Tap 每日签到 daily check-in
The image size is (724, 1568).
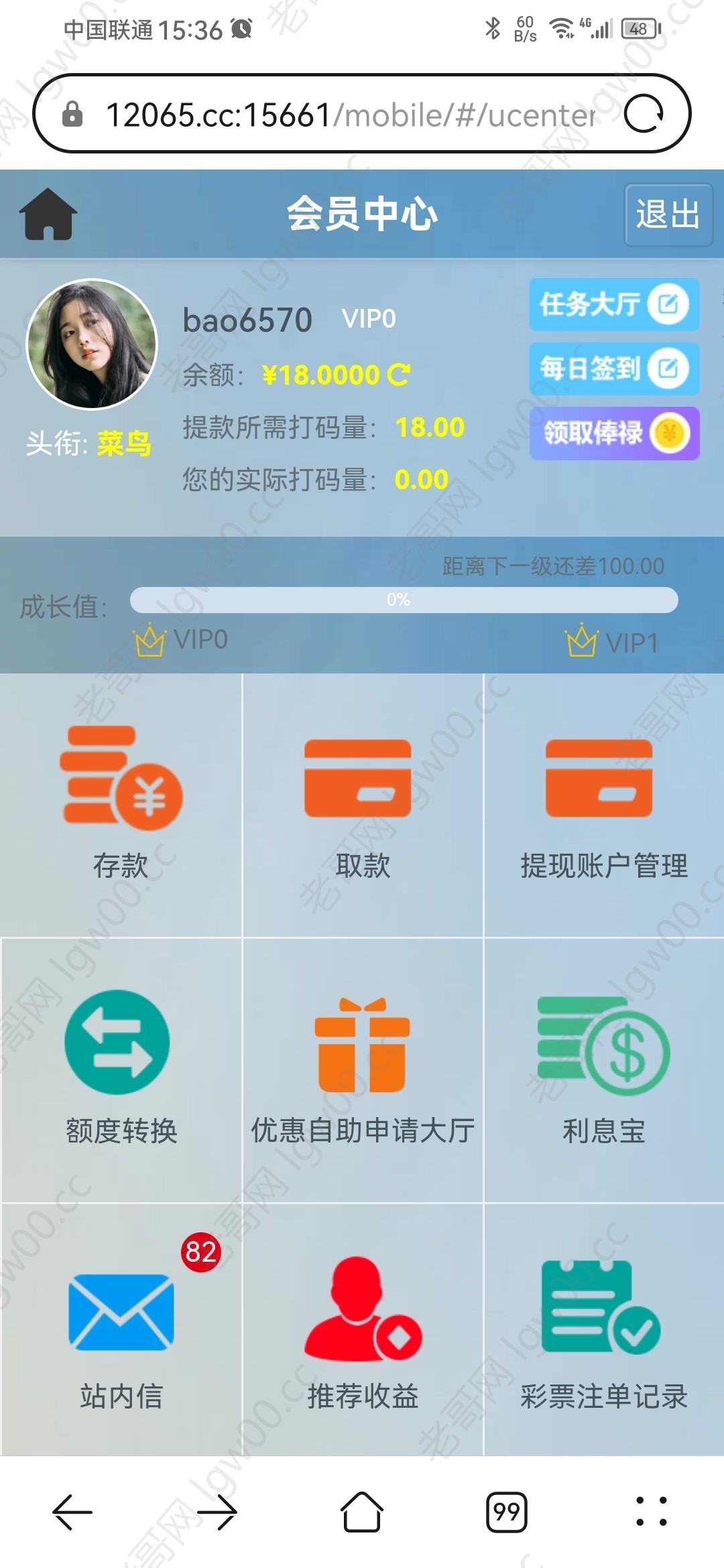[614, 369]
